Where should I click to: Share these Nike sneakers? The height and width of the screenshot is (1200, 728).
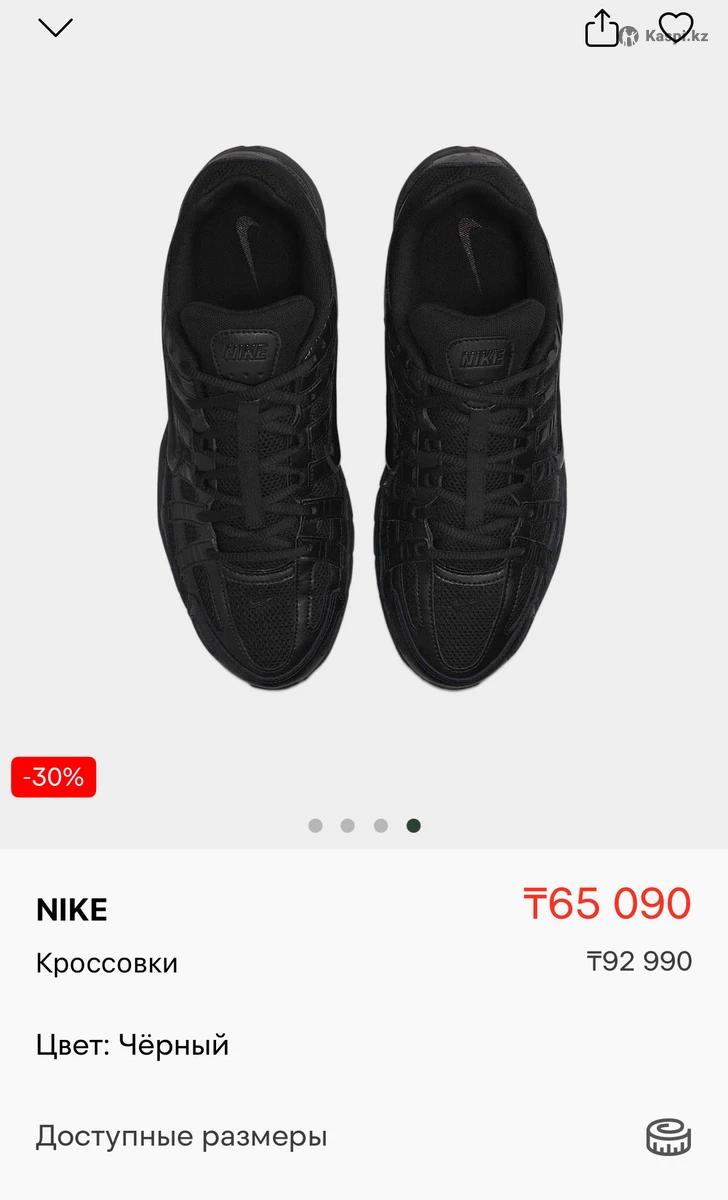(601, 28)
